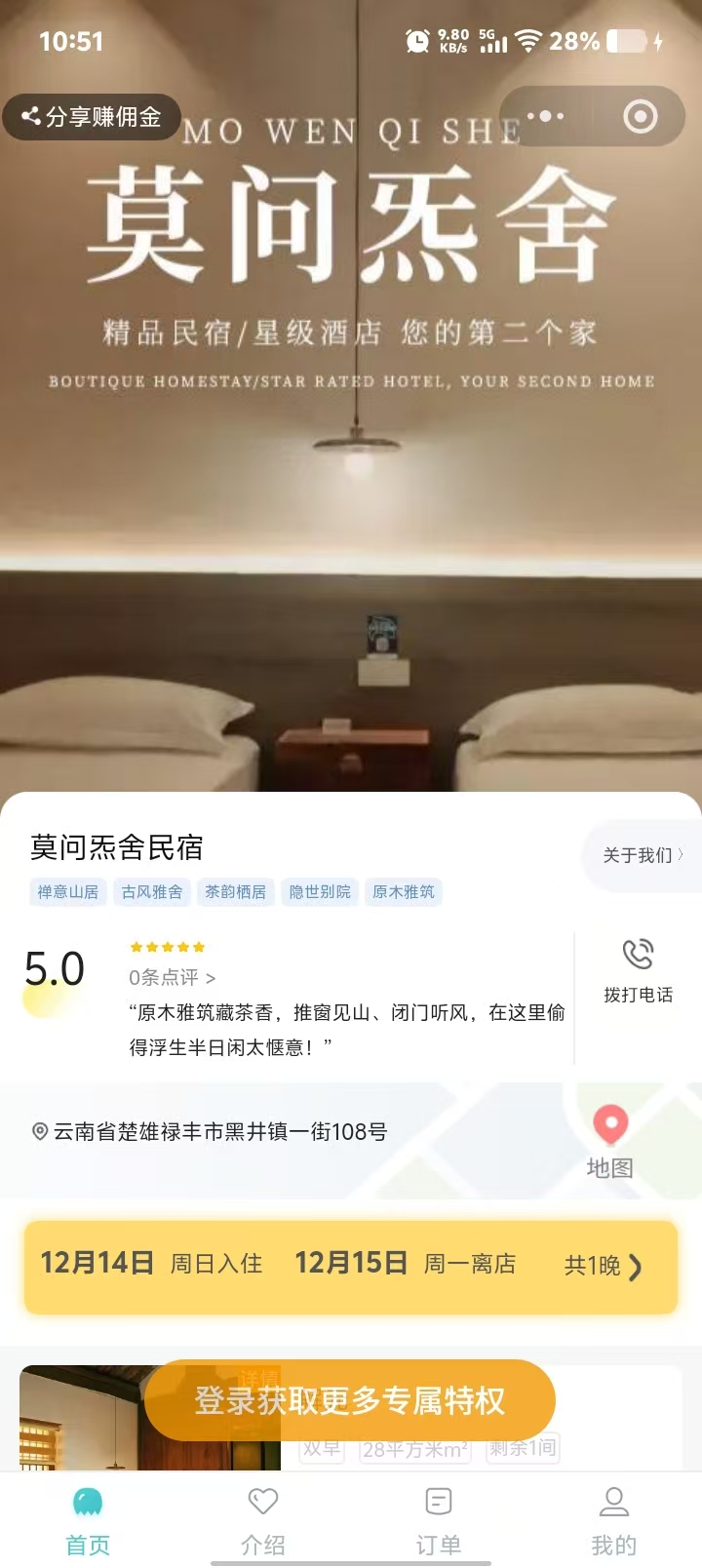Go to the 订单 tab
The image size is (702, 1568).
[x=439, y=1519]
